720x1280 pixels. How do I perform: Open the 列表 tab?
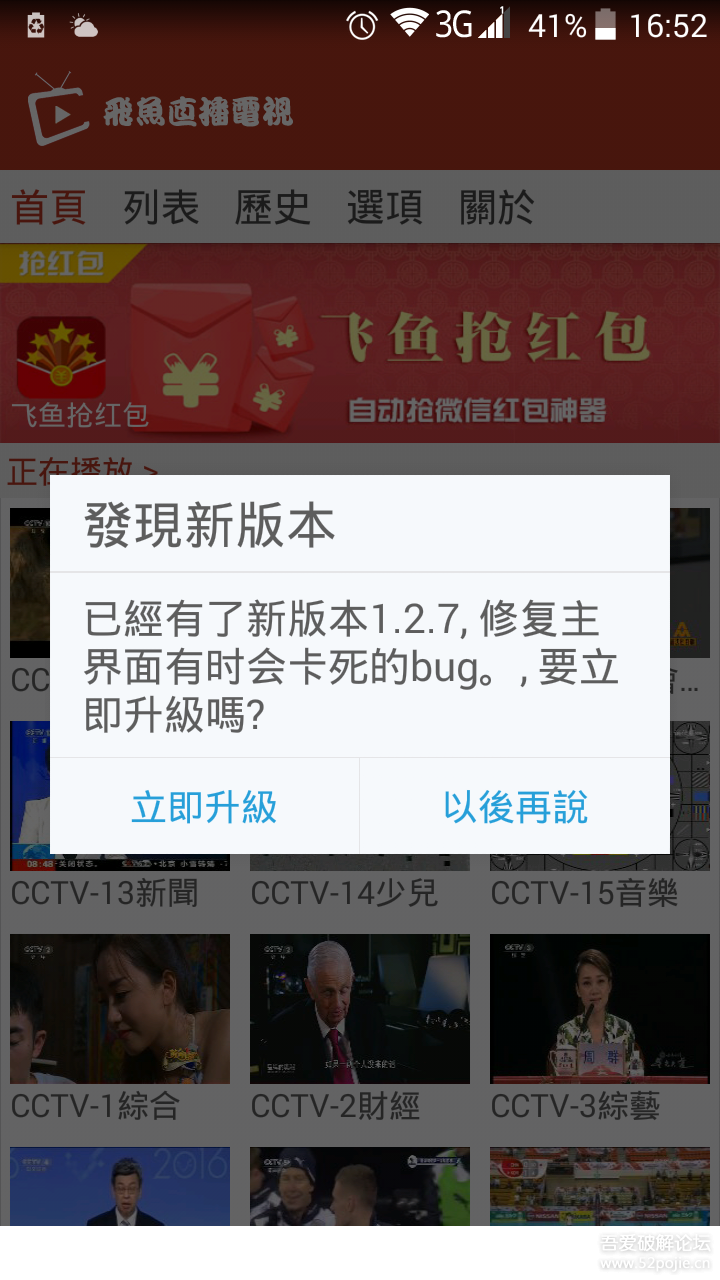point(161,207)
